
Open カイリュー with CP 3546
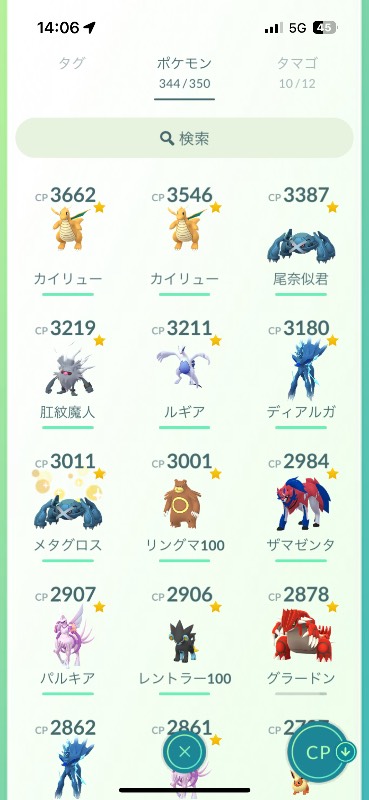[184, 240]
